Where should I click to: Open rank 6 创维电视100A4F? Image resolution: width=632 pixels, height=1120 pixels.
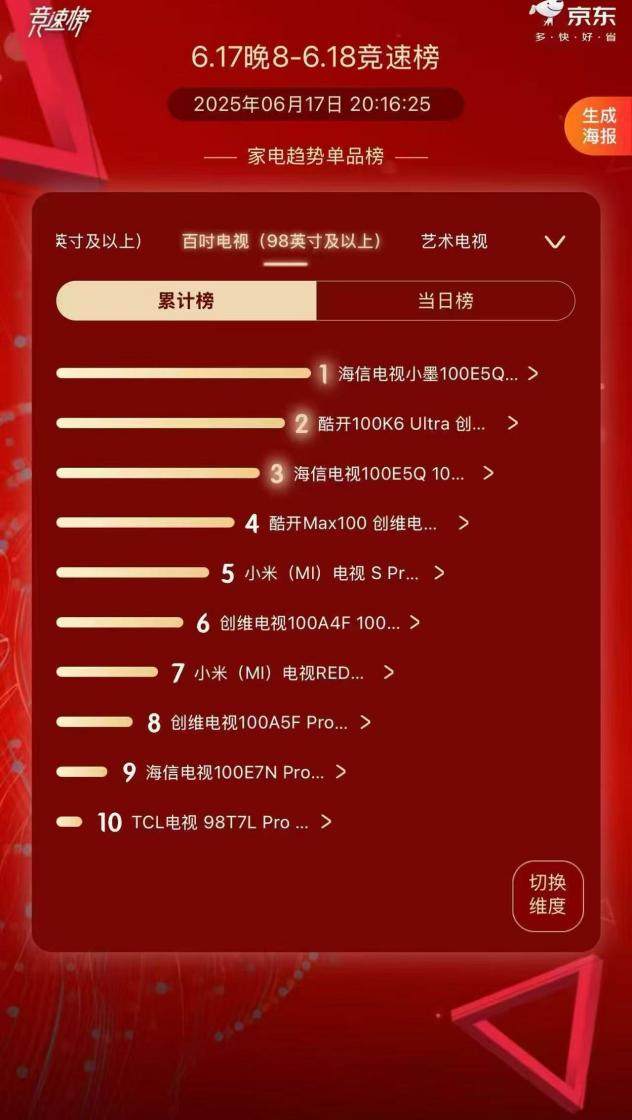pos(309,623)
